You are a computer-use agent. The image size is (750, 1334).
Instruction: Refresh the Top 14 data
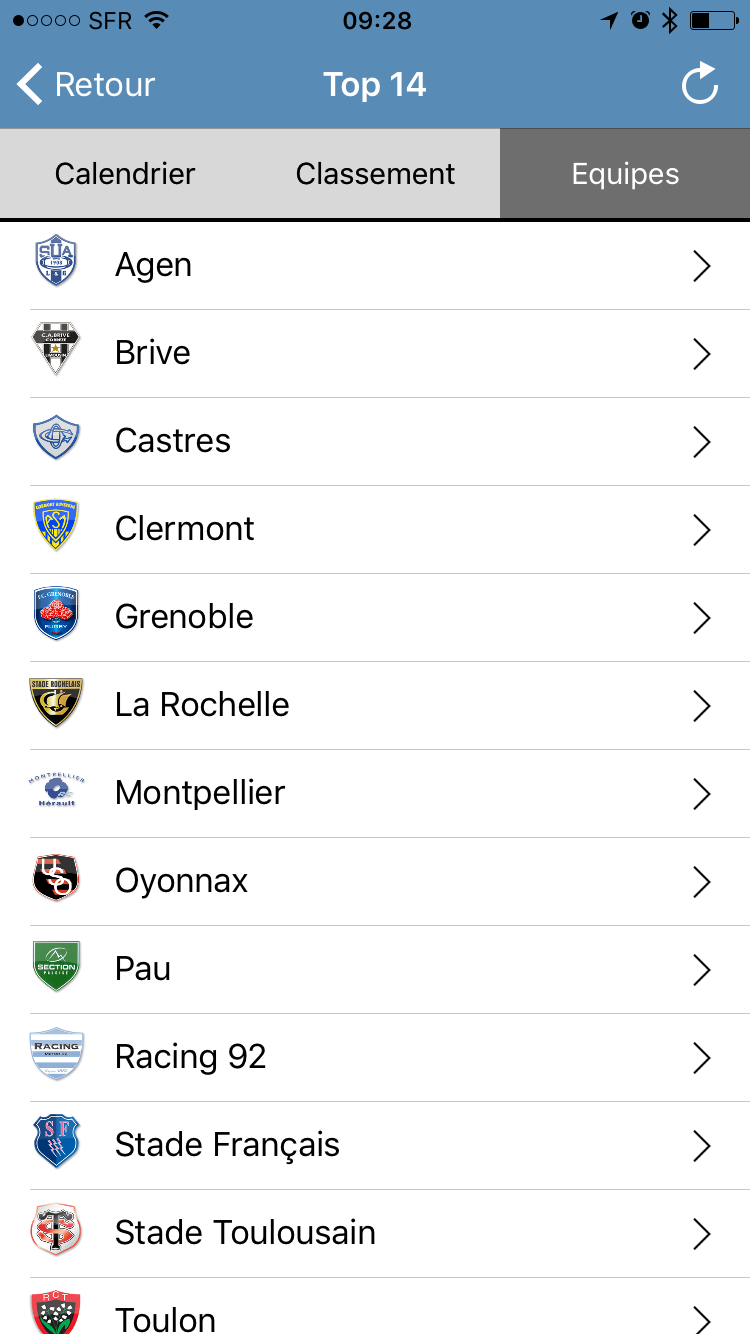point(700,85)
